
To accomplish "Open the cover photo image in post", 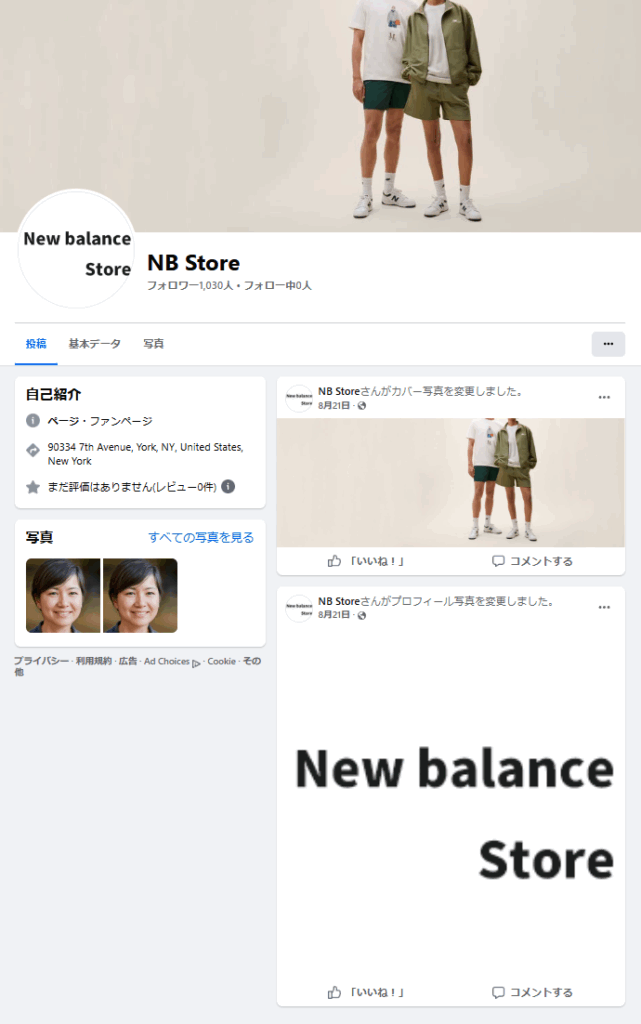I will [450, 482].
